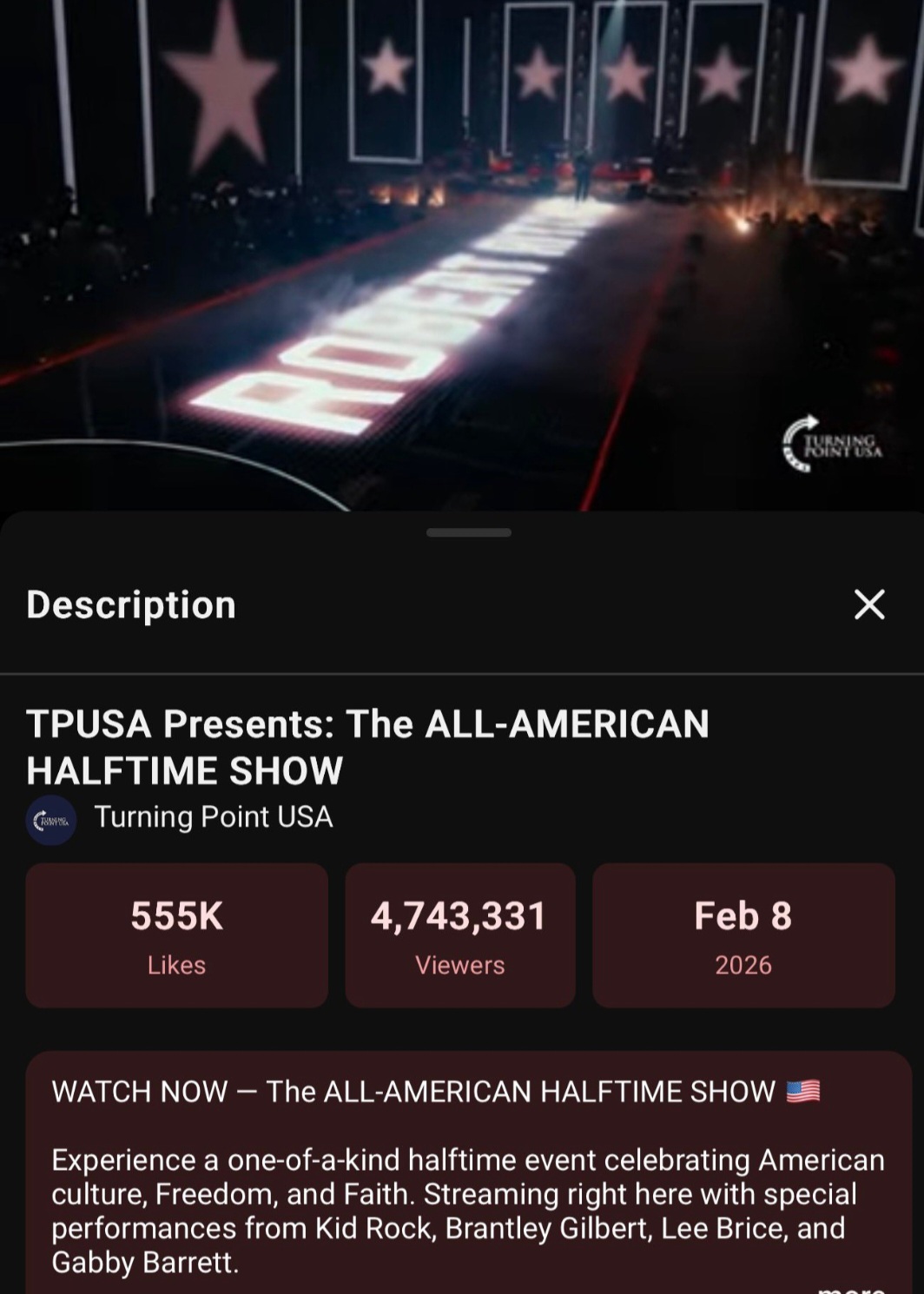Screen dimensions: 924x1294
Task: Expand the description with more
Action: click(x=853, y=1286)
